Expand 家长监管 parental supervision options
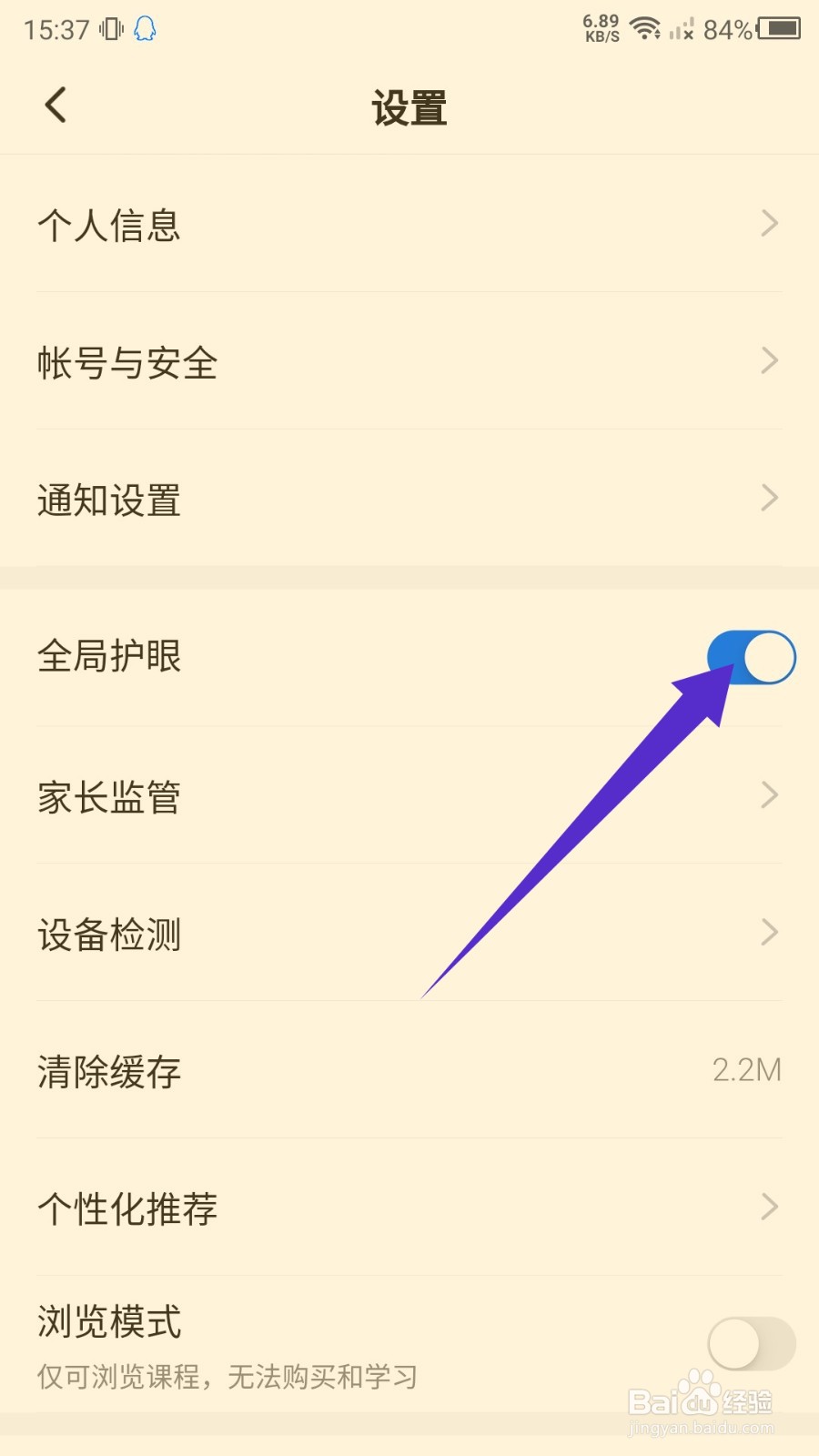The width and height of the screenshot is (819, 1456). (x=769, y=795)
